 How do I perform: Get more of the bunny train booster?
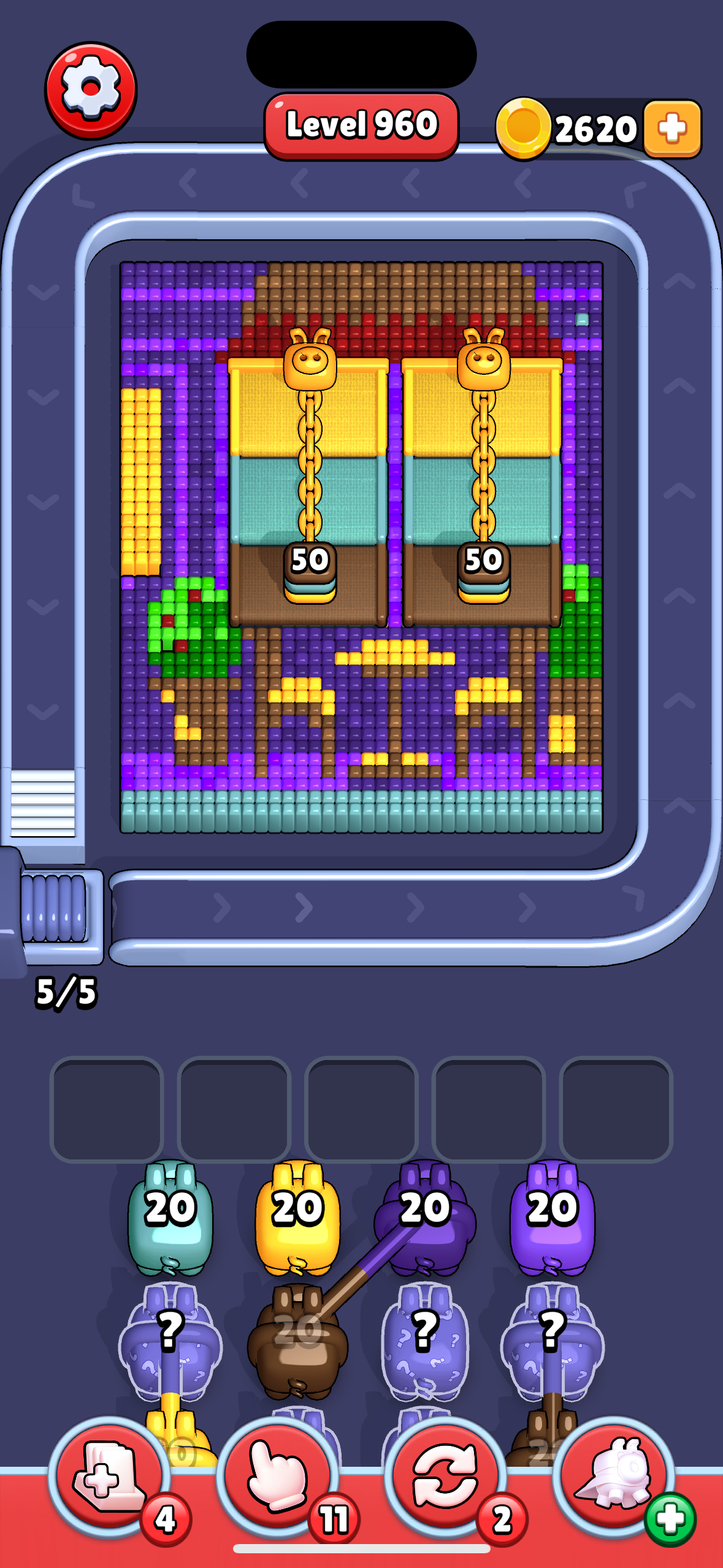click(x=670, y=1520)
